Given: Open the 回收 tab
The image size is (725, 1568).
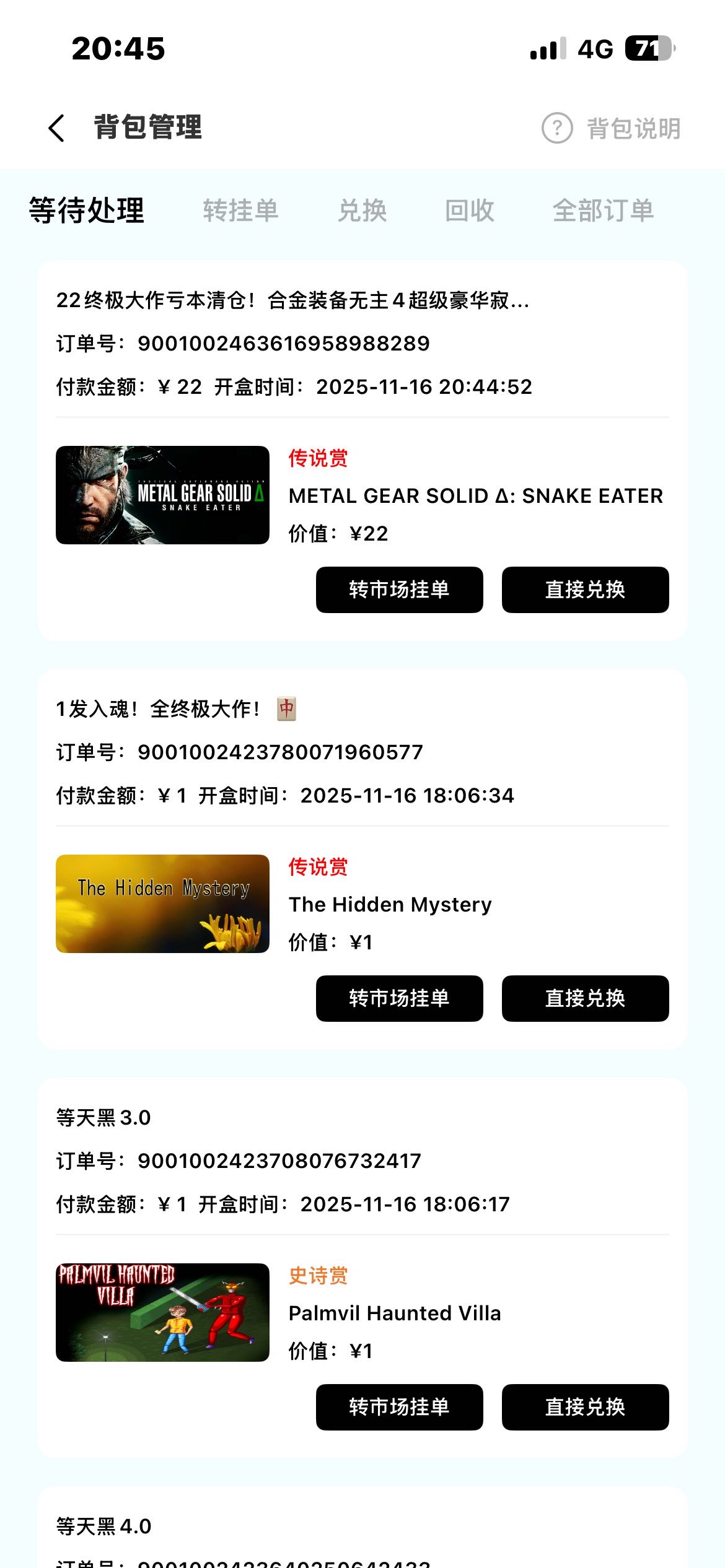Looking at the screenshot, I should 470,211.
